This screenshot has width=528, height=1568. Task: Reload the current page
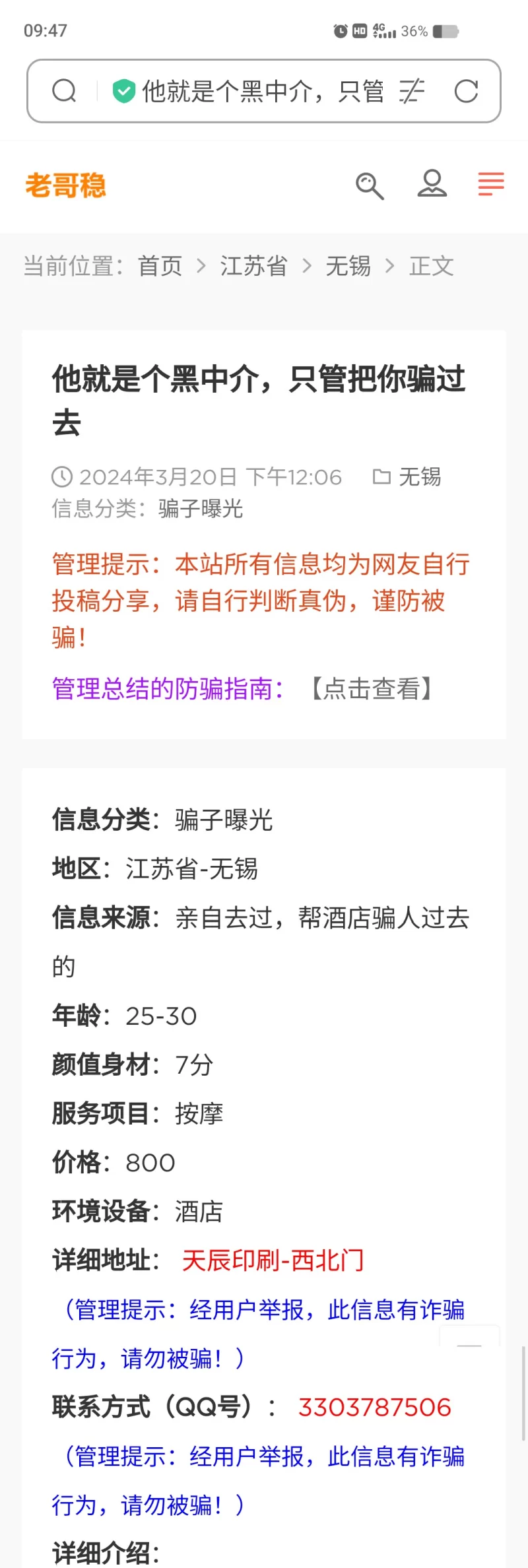coord(466,91)
